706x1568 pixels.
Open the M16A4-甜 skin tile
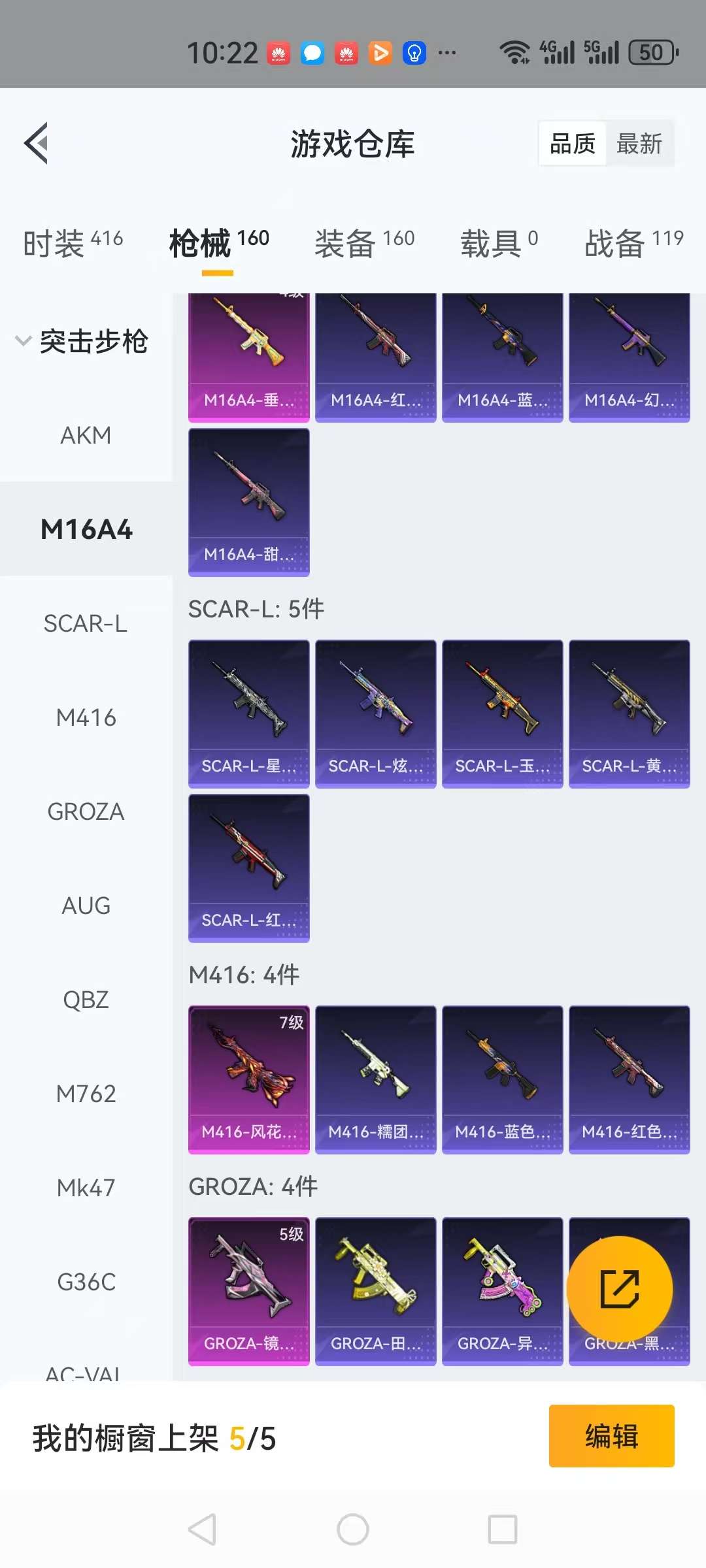(248, 502)
